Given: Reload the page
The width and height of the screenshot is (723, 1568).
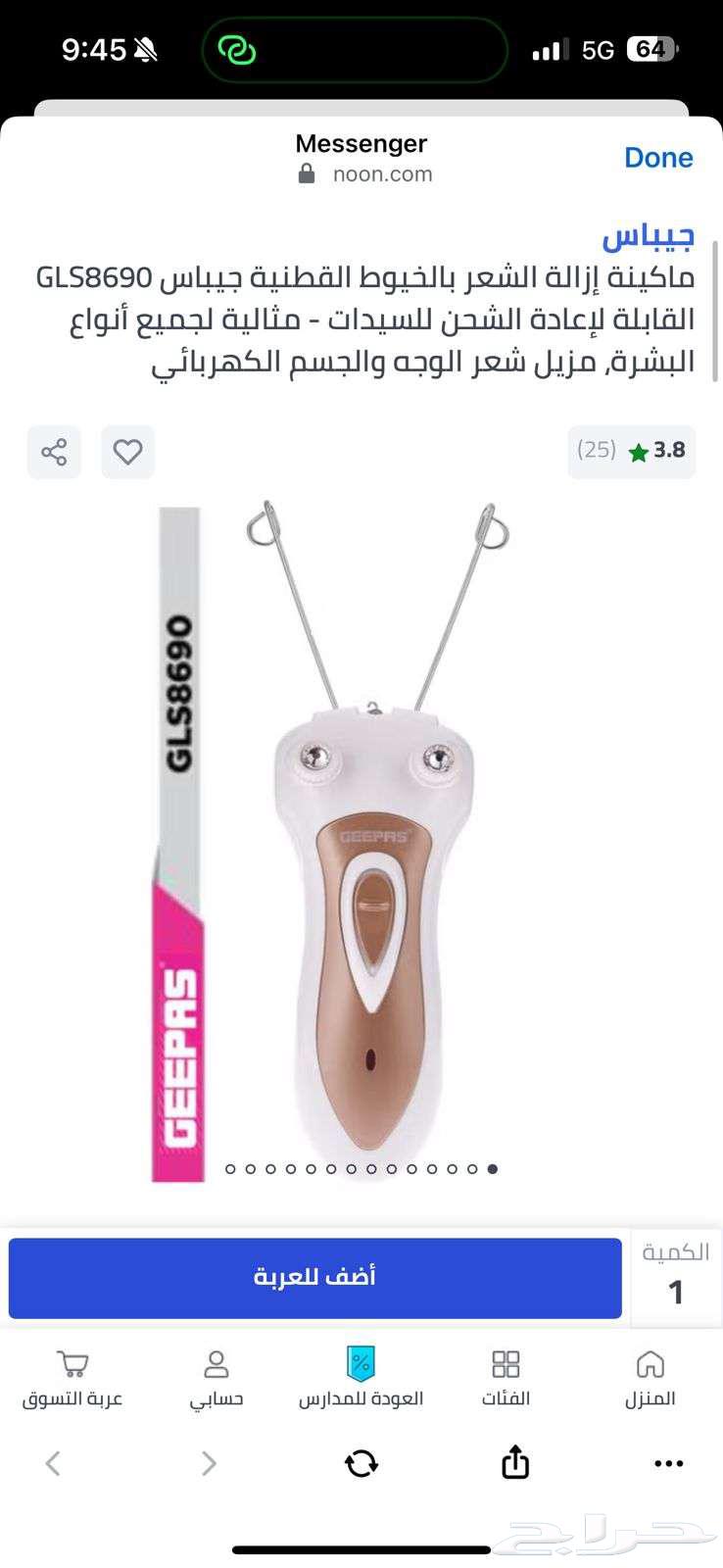Looking at the screenshot, I should coord(361,1463).
